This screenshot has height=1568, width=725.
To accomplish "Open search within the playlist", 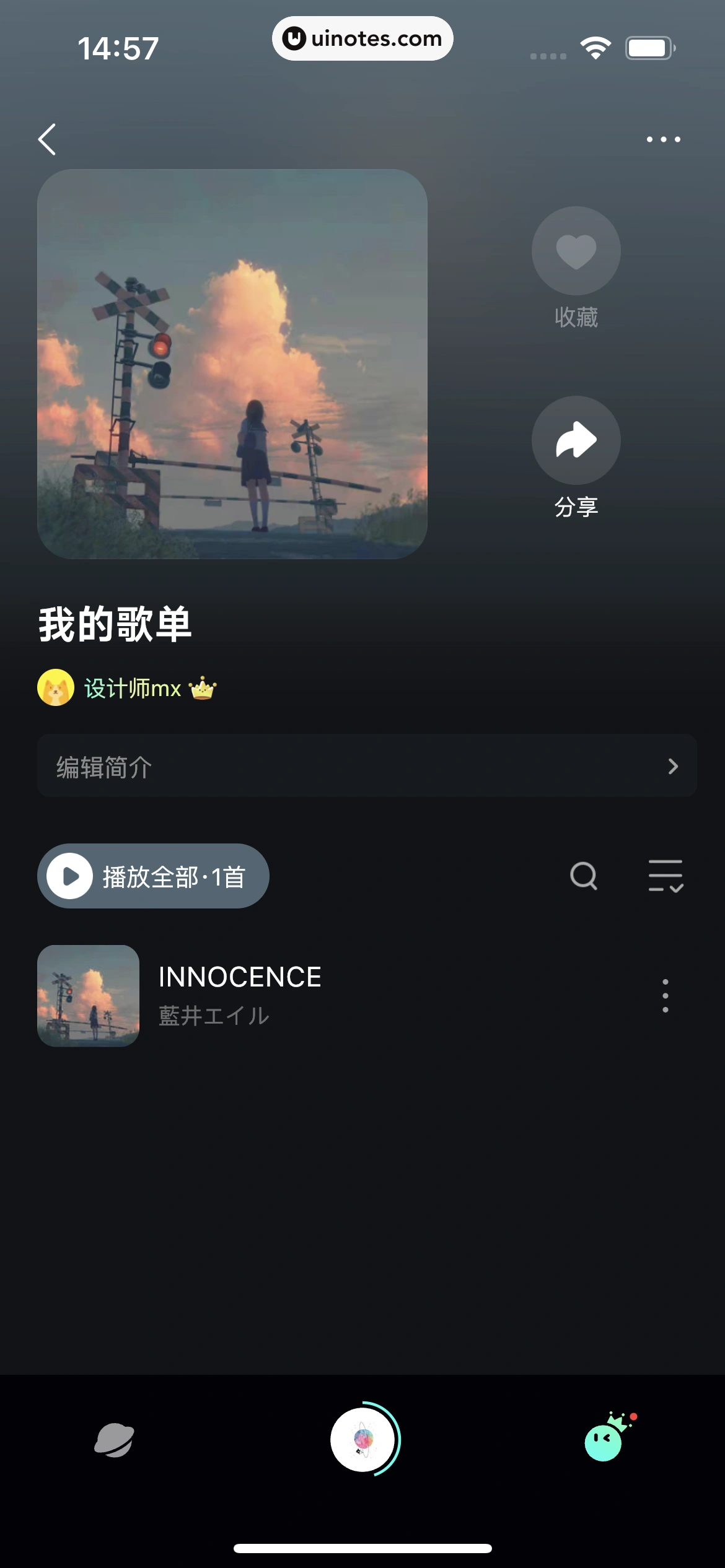I will pyautogui.click(x=583, y=876).
